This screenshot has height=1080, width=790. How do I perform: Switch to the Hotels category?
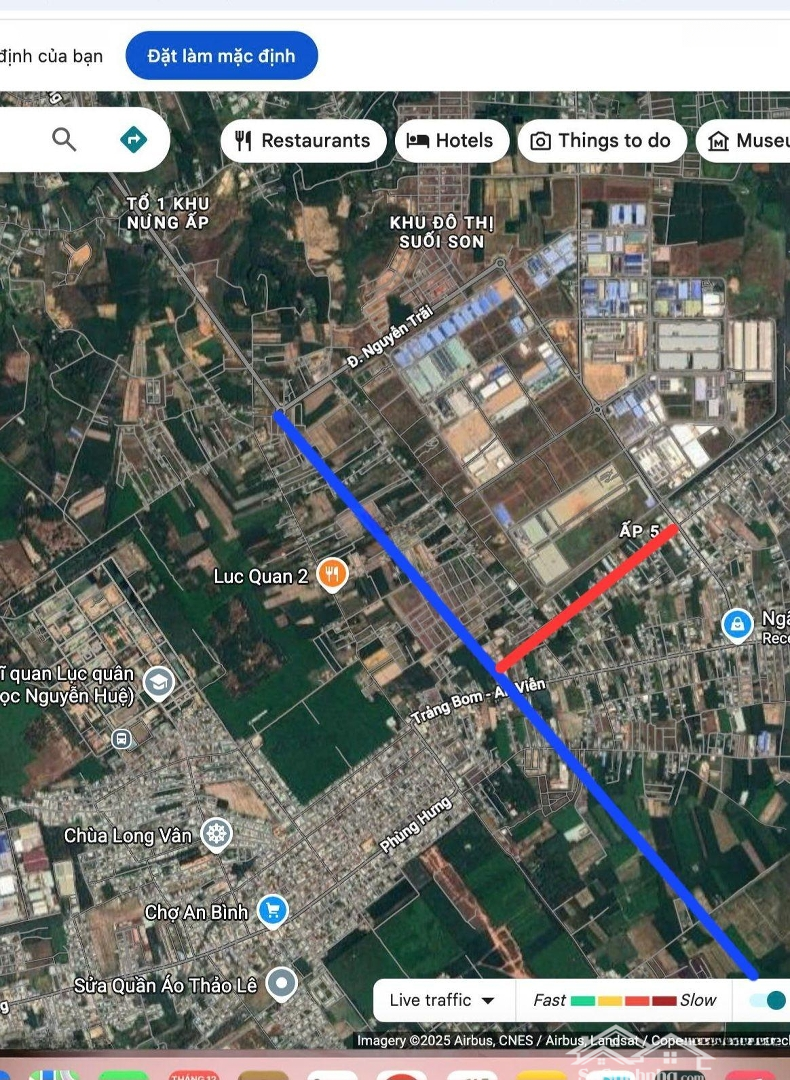(452, 140)
